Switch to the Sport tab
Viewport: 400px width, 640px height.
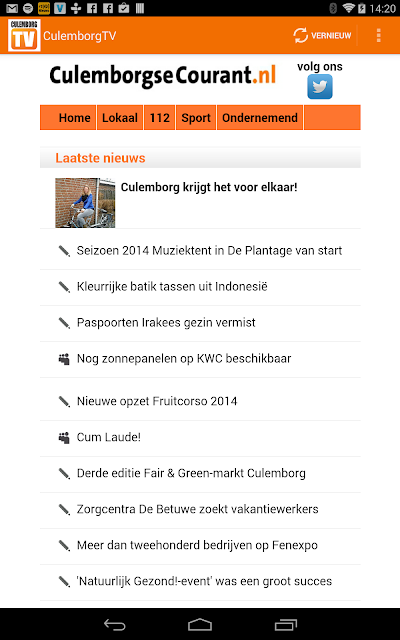[x=196, y=118]
